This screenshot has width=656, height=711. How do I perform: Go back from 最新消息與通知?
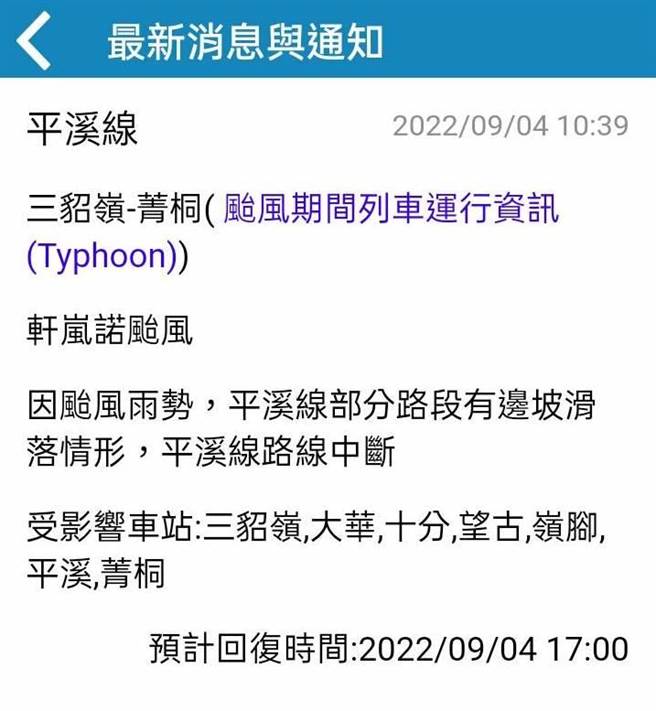pos(34,42)
